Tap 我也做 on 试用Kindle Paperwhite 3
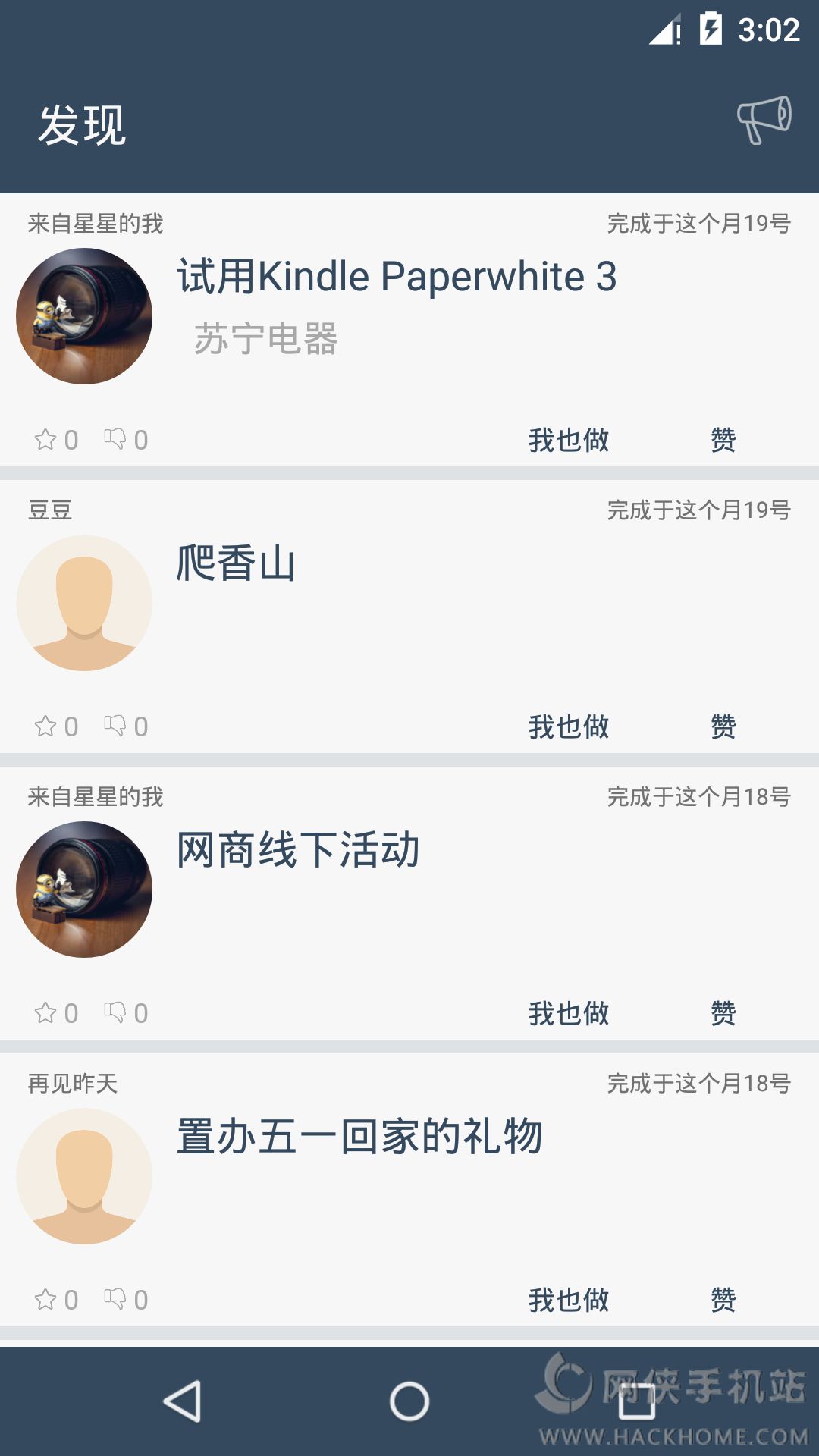 pyautogui.click(x=569, y=440)
